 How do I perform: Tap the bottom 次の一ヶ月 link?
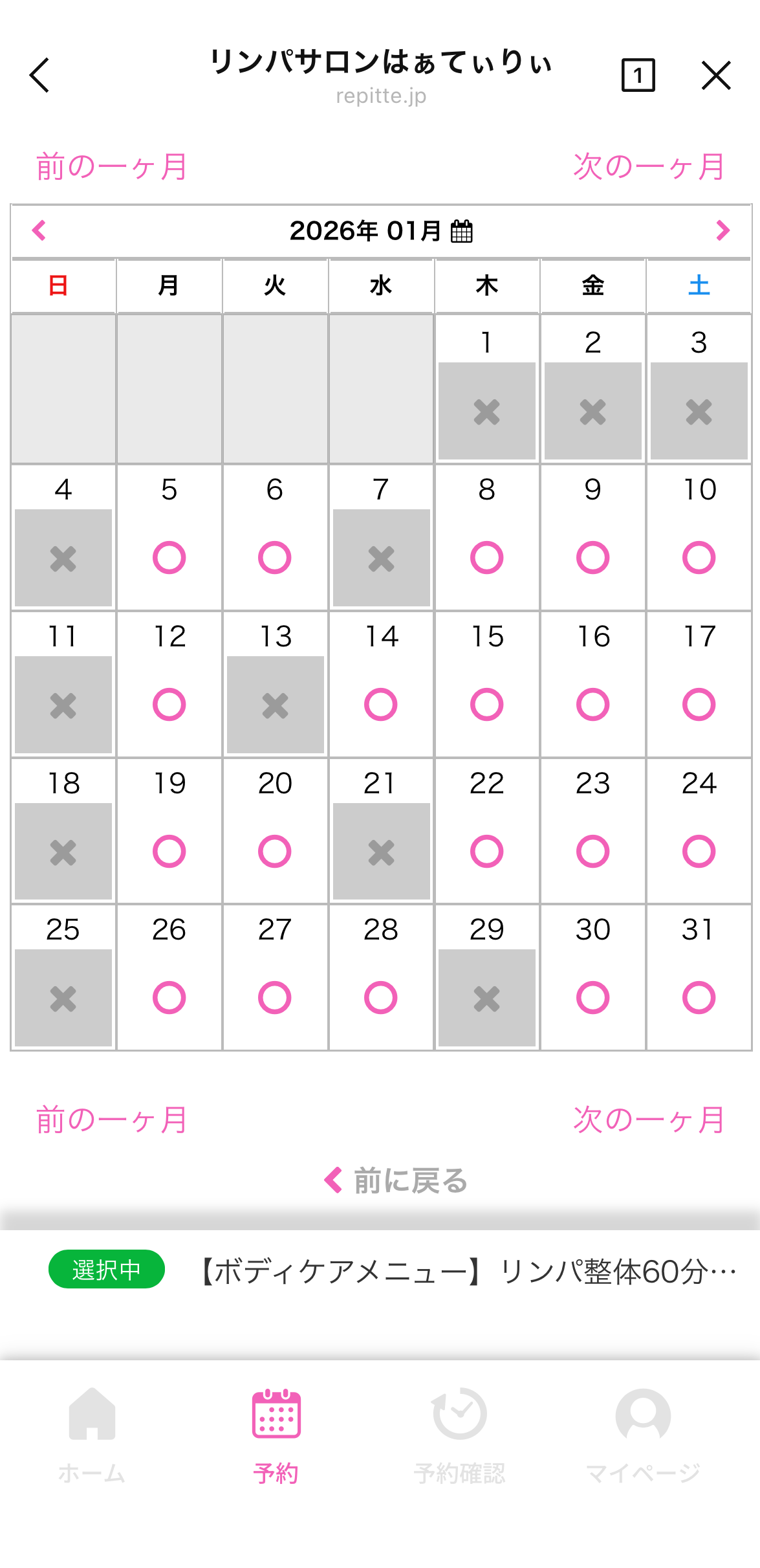tap(649, 1120)
